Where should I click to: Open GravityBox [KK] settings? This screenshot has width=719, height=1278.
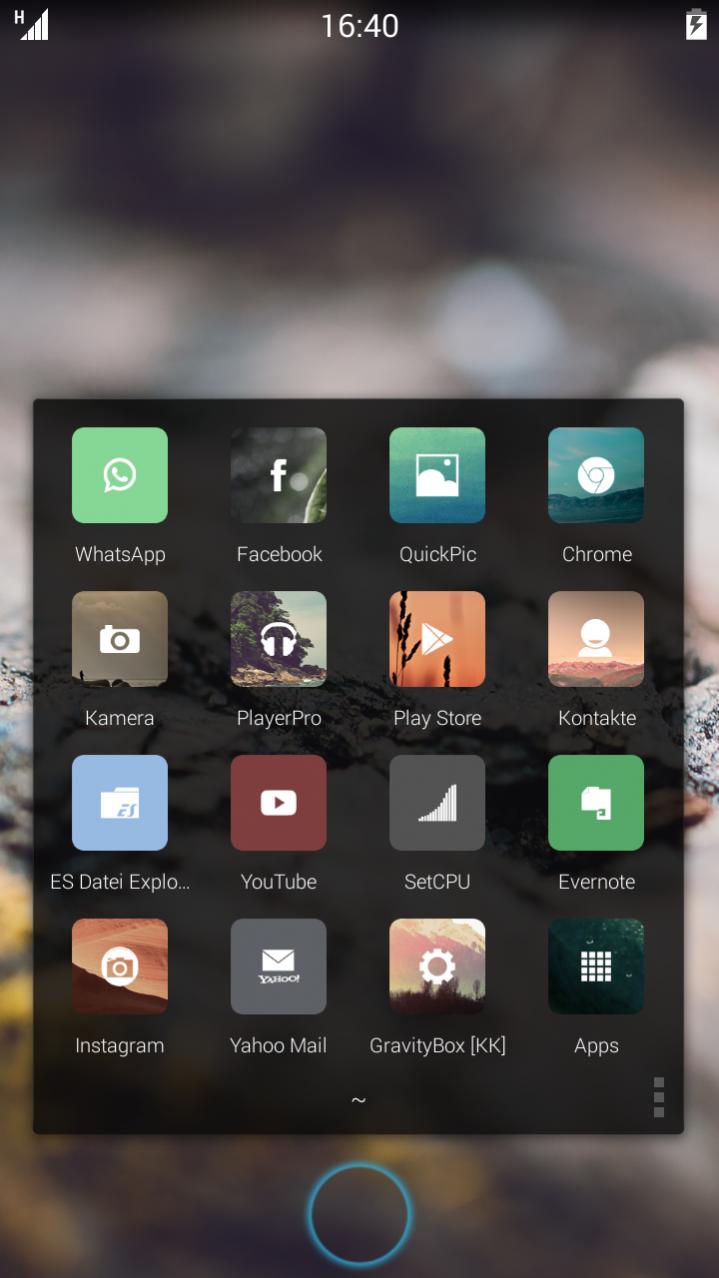click(437, 967)
